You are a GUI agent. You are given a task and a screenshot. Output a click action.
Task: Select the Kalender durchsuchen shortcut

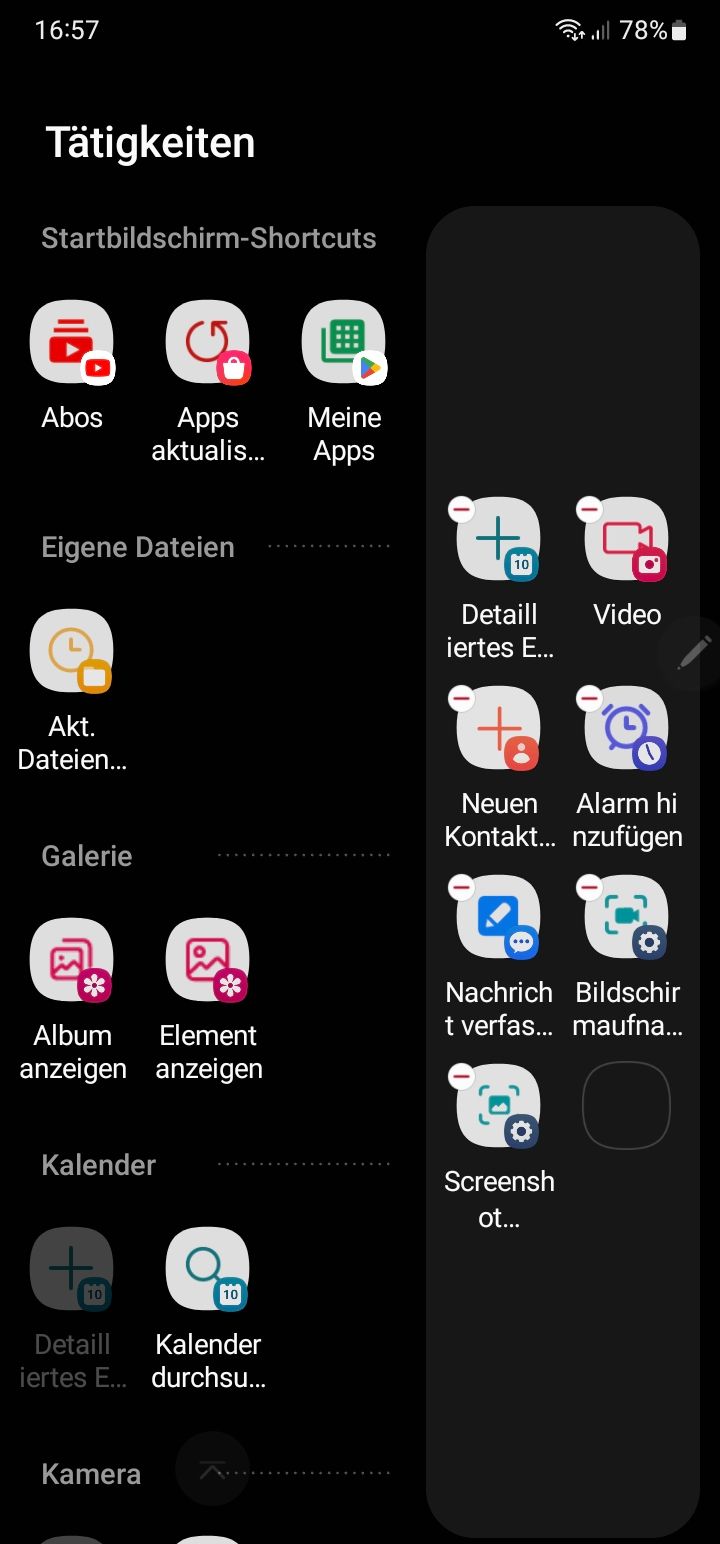(208, 1270)
